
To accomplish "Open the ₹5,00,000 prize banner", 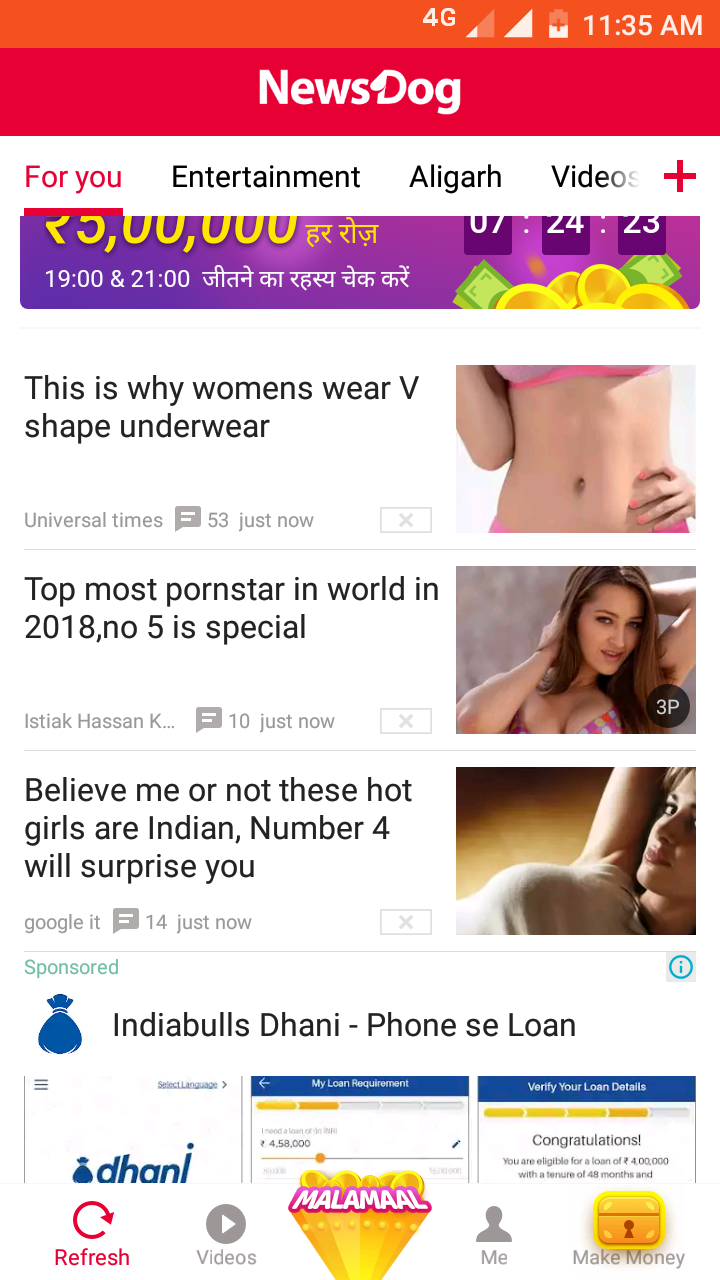I will (x=360, y=262).
